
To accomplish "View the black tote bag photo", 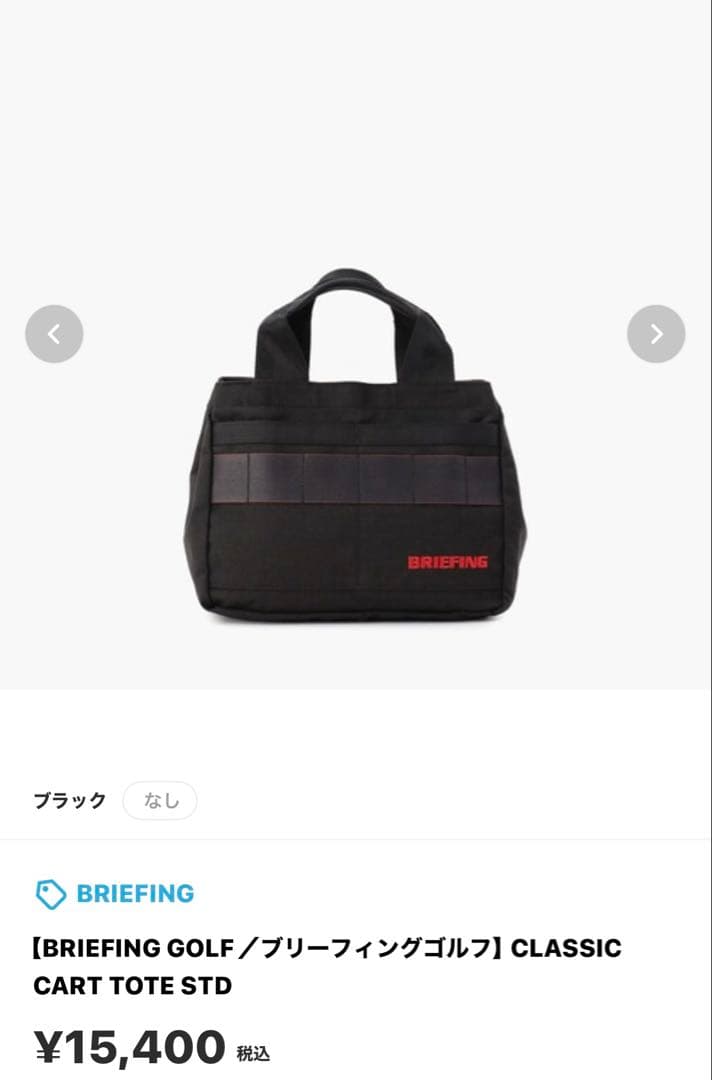I will [355, 450].
